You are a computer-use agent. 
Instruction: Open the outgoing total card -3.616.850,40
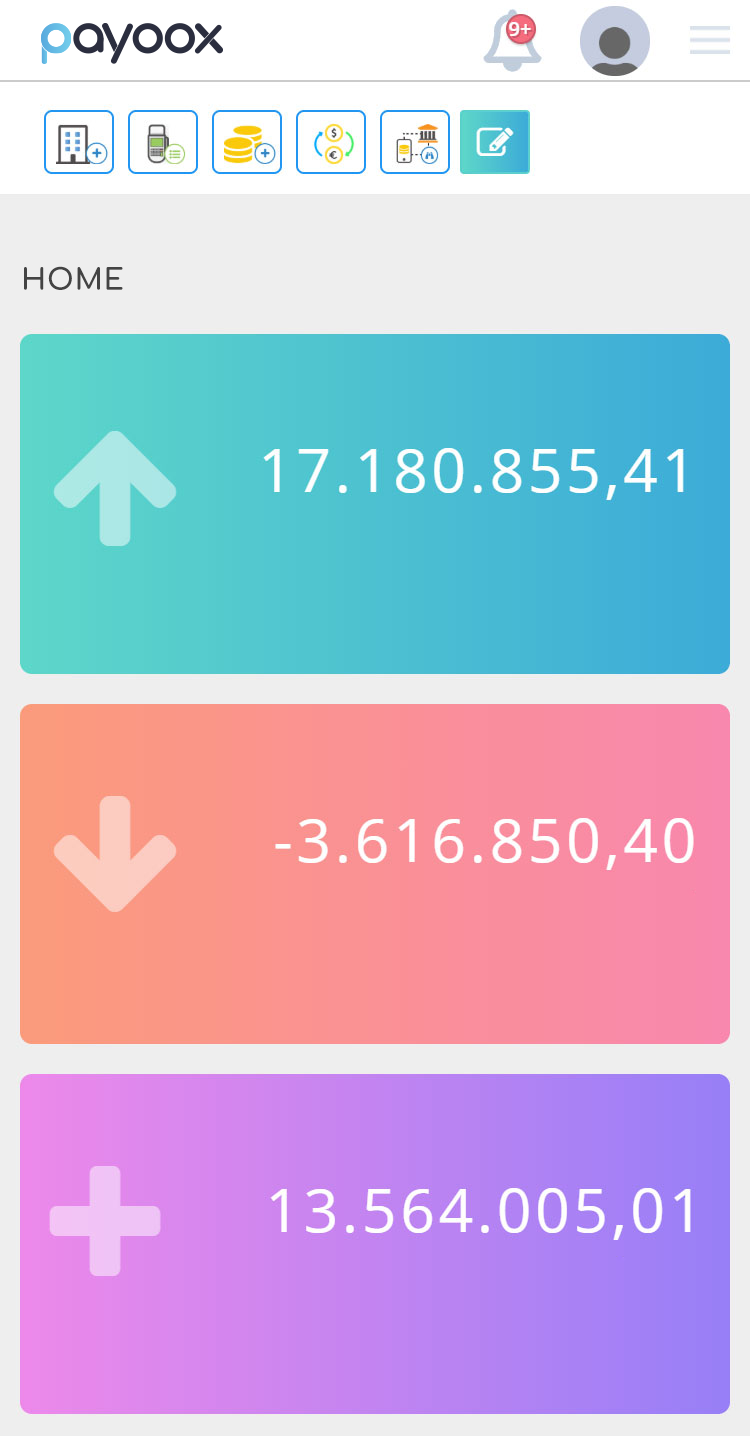point(375,874)
